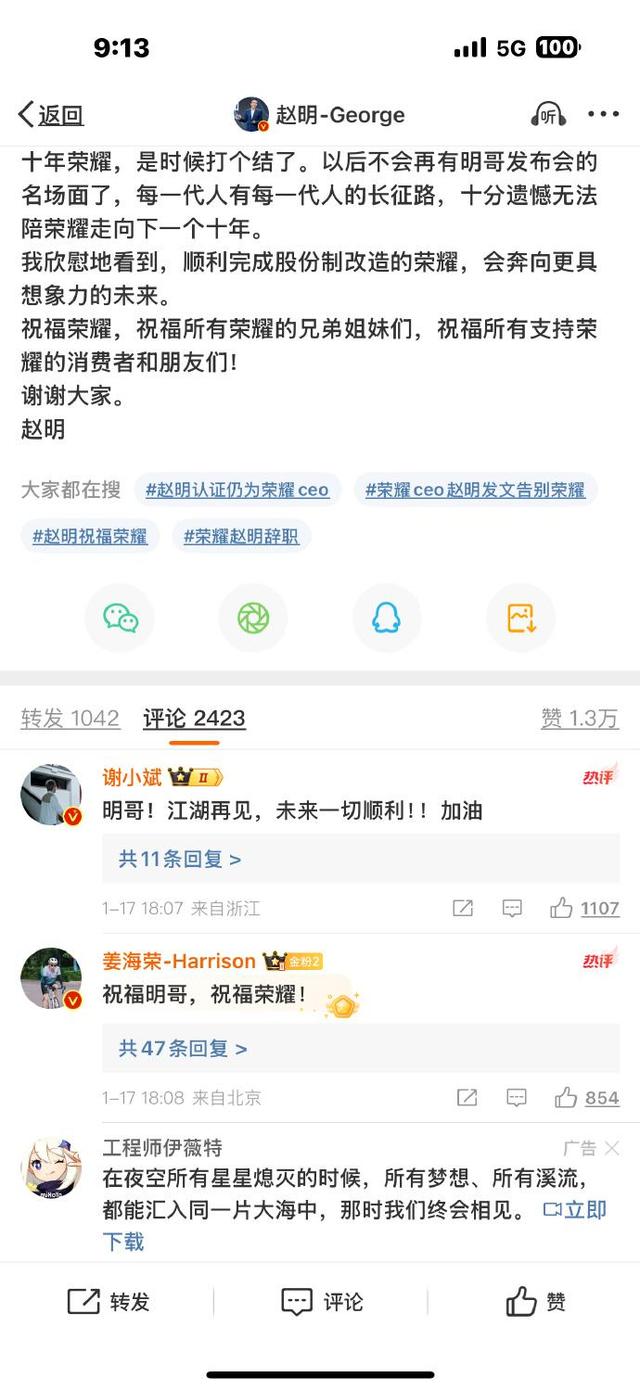Switch to the 转发 1042 tab
640x1390 pixels.
point(70,718)
